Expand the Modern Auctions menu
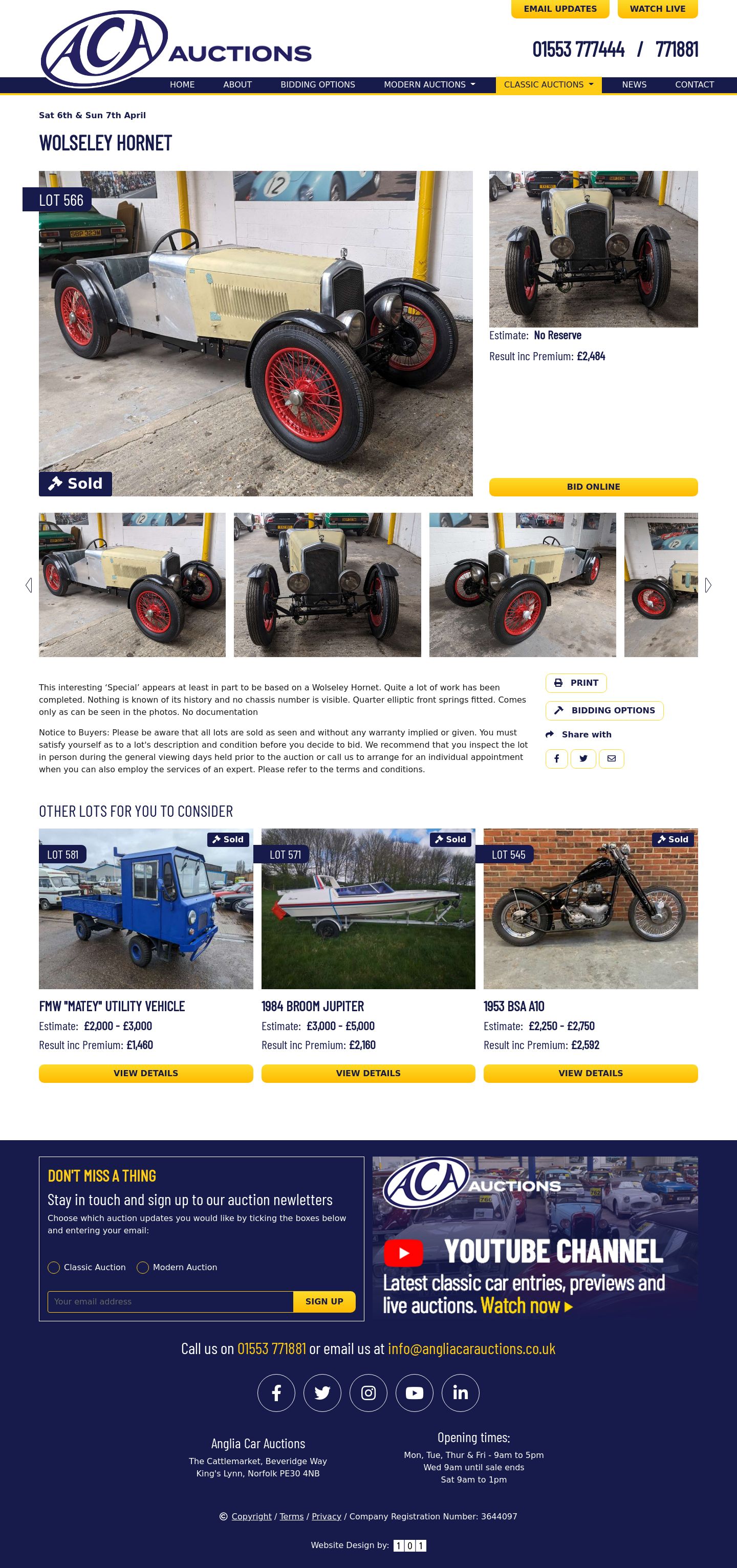This screenshot has height=1568, width=737. 429,84
